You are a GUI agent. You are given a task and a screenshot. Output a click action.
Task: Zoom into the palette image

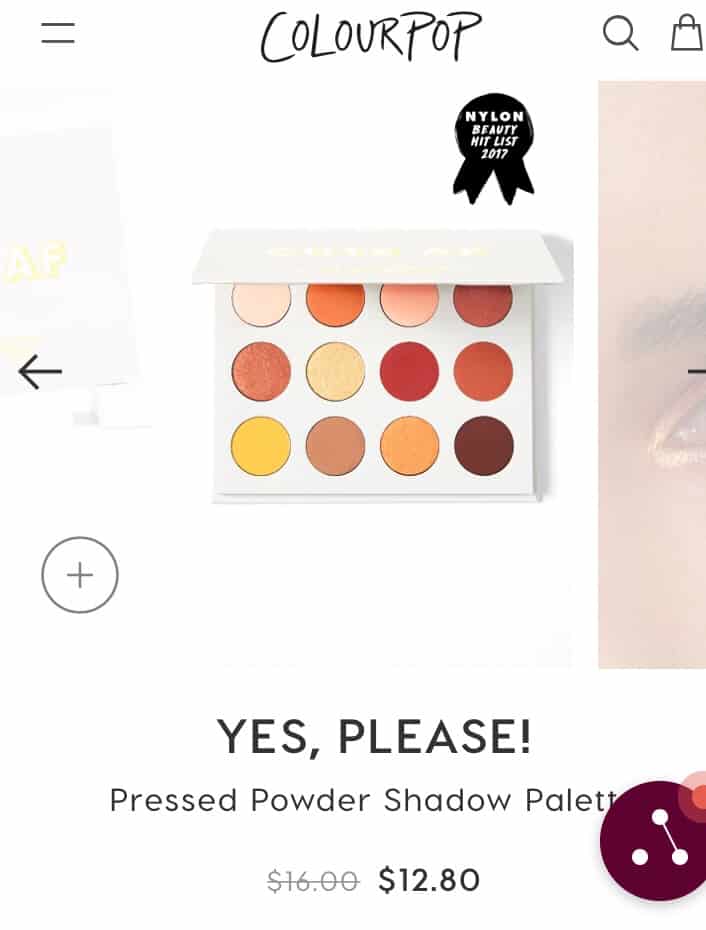point(80,575)
